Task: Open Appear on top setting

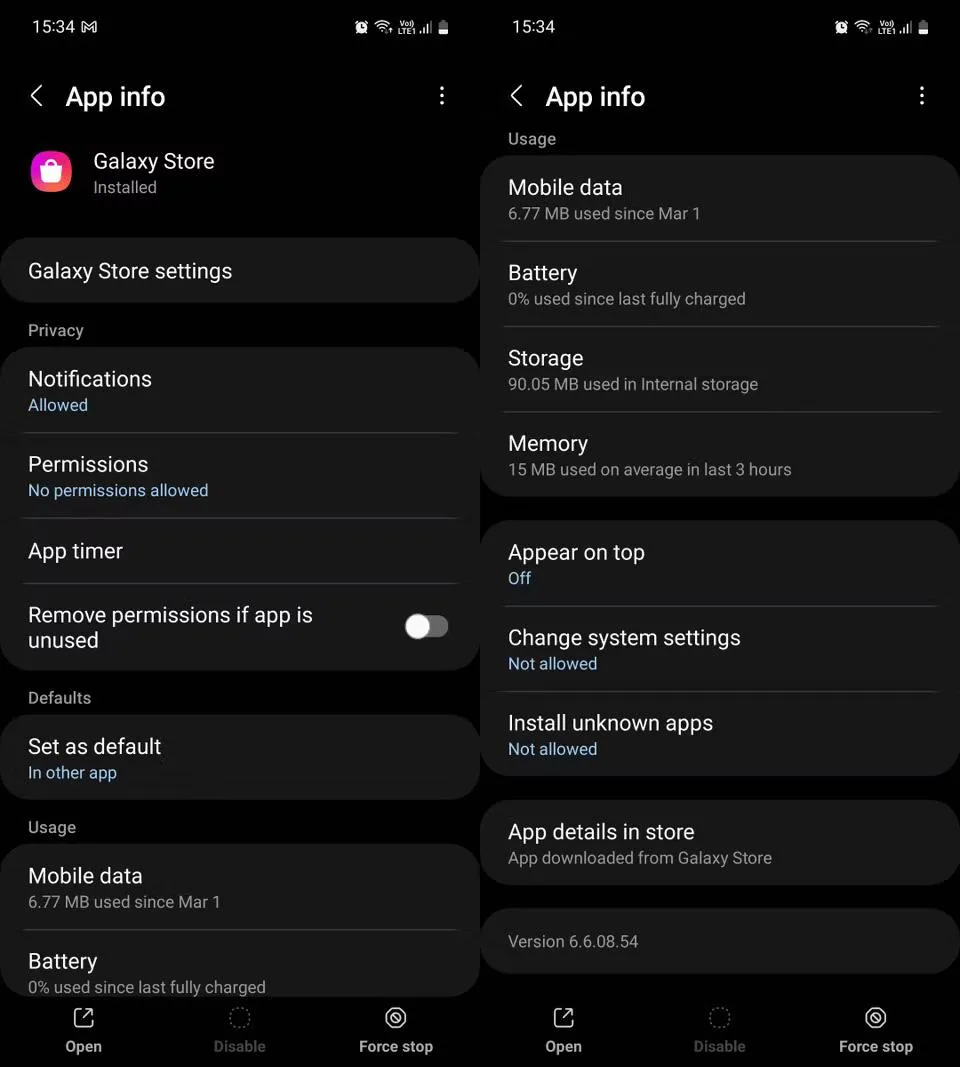Action: (x=720, y=564)
